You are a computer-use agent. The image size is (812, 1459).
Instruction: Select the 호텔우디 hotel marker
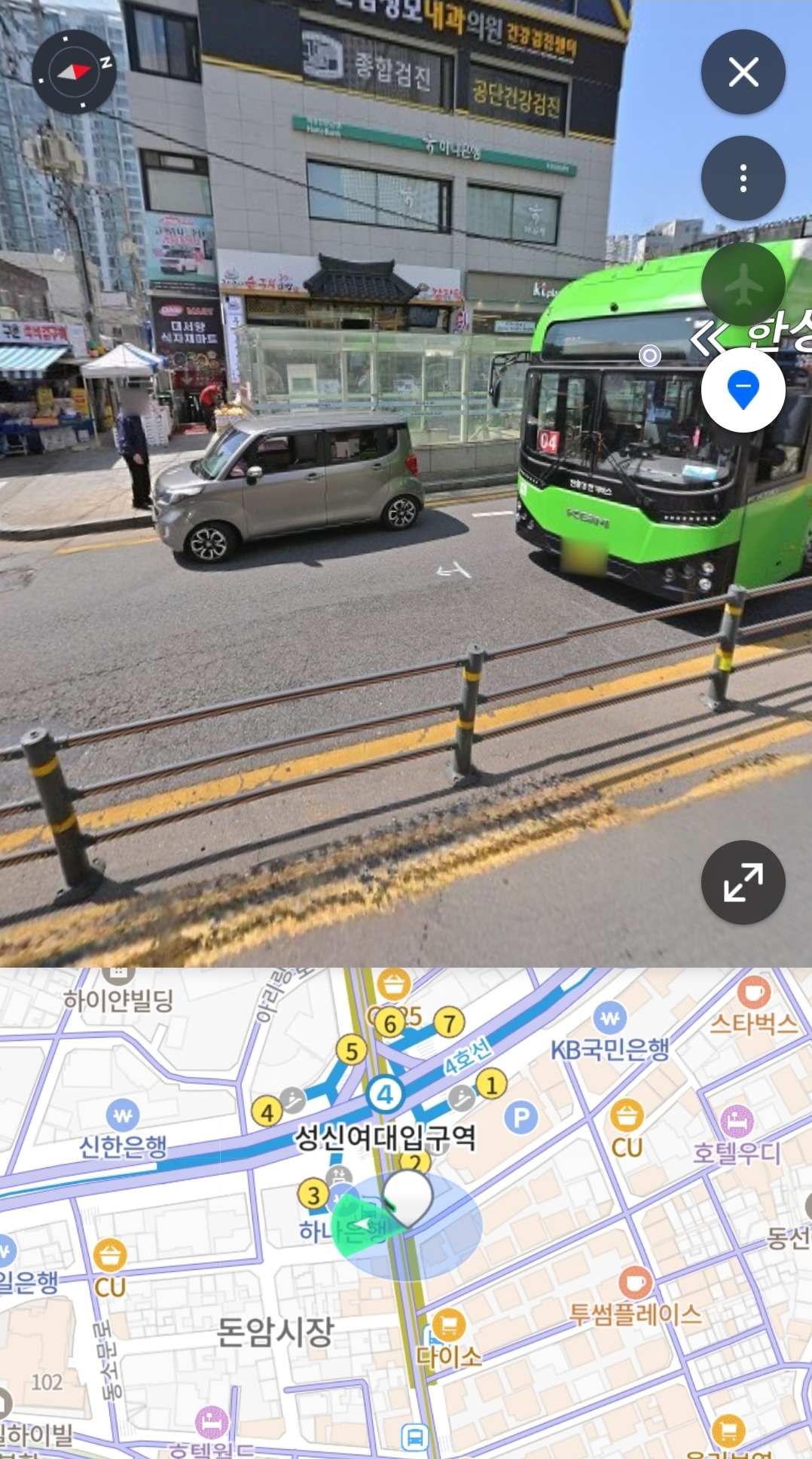(736, 1121)
